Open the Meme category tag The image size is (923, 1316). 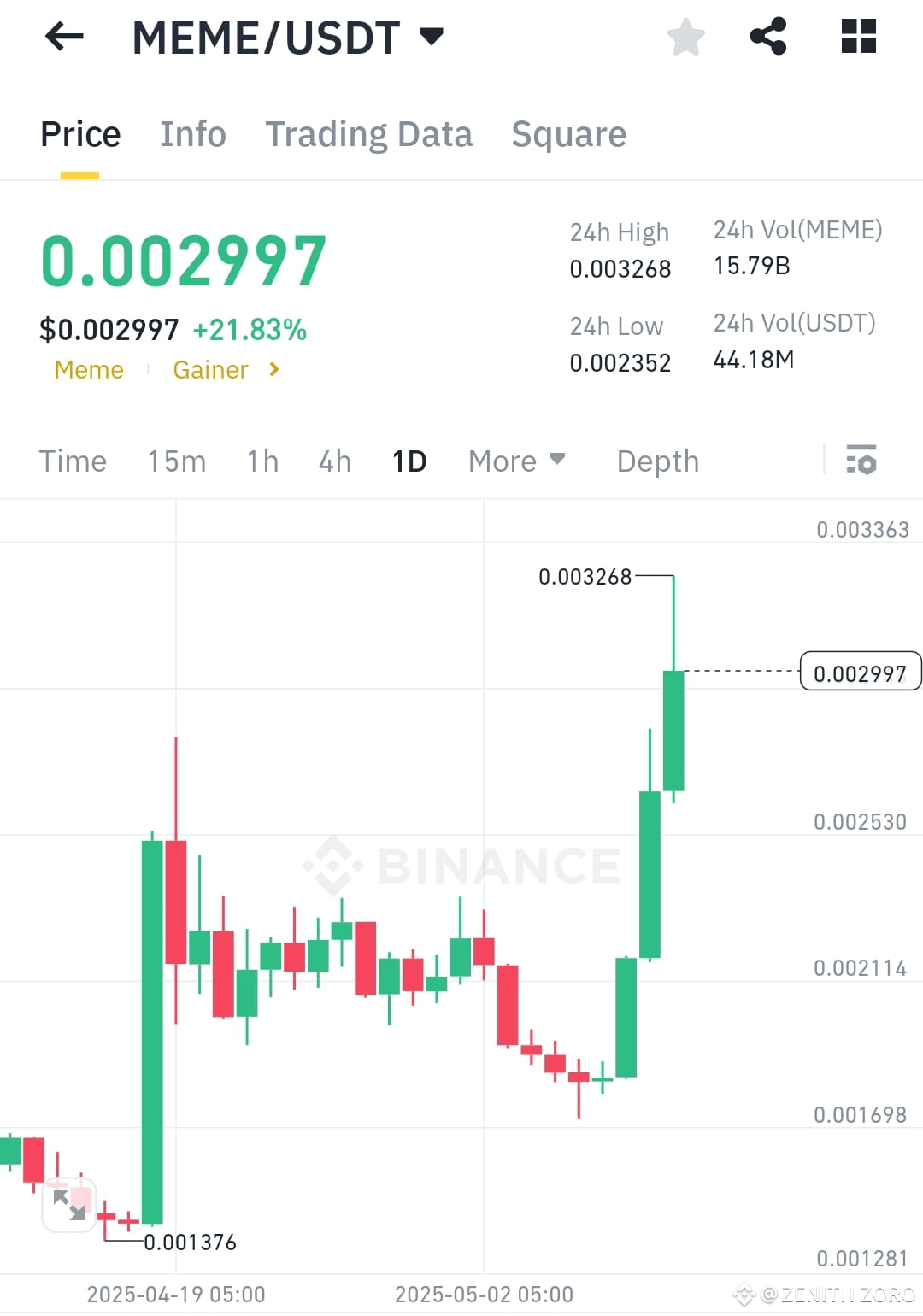tap(89, 370)
